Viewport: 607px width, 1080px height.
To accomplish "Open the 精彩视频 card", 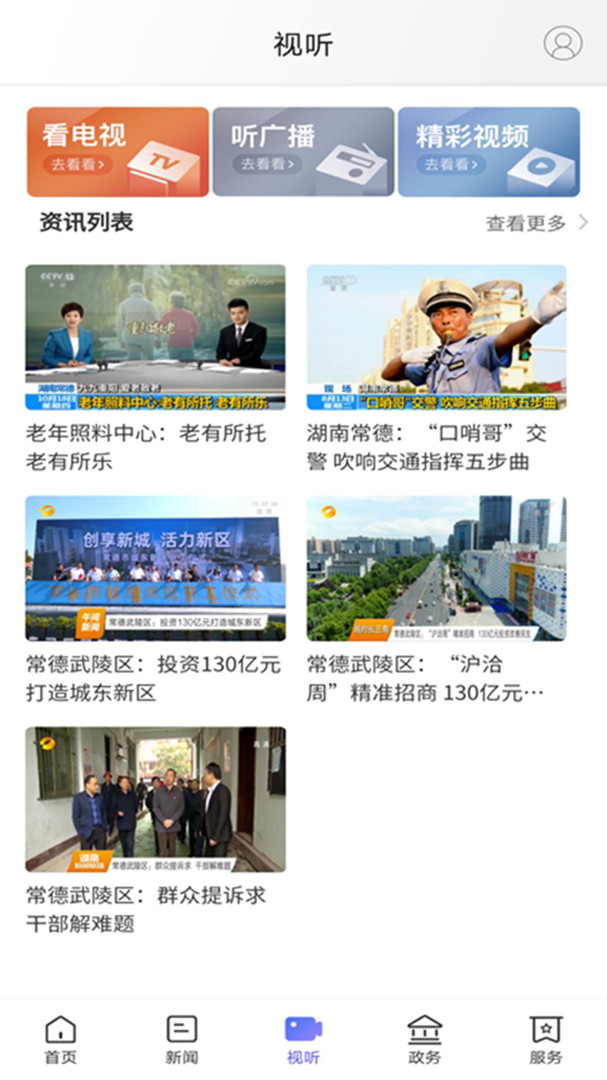I will [x=489, y=152].
